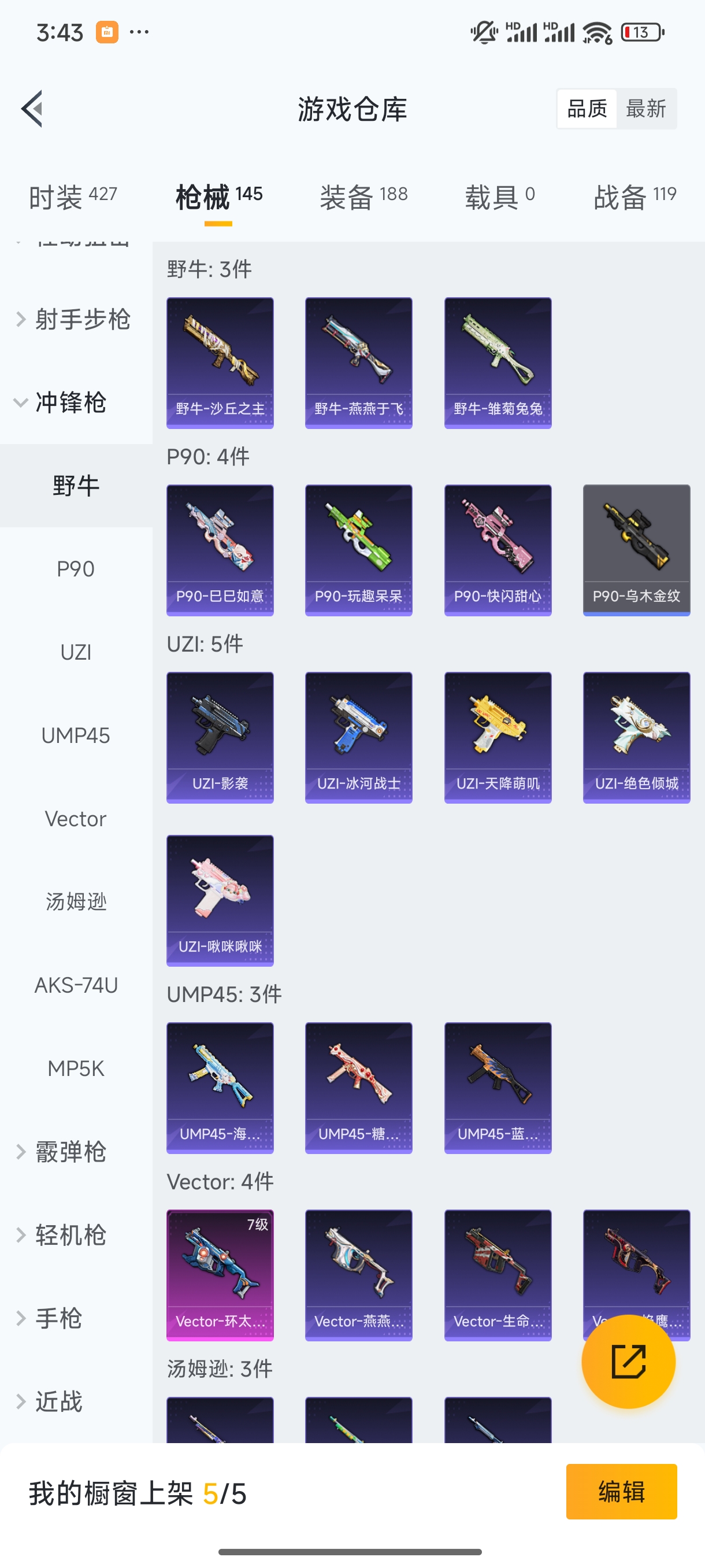705x1568 pixels.
Task: Switch to the 时装 tab
Action: pyautogui.click(x=72, y=197)
